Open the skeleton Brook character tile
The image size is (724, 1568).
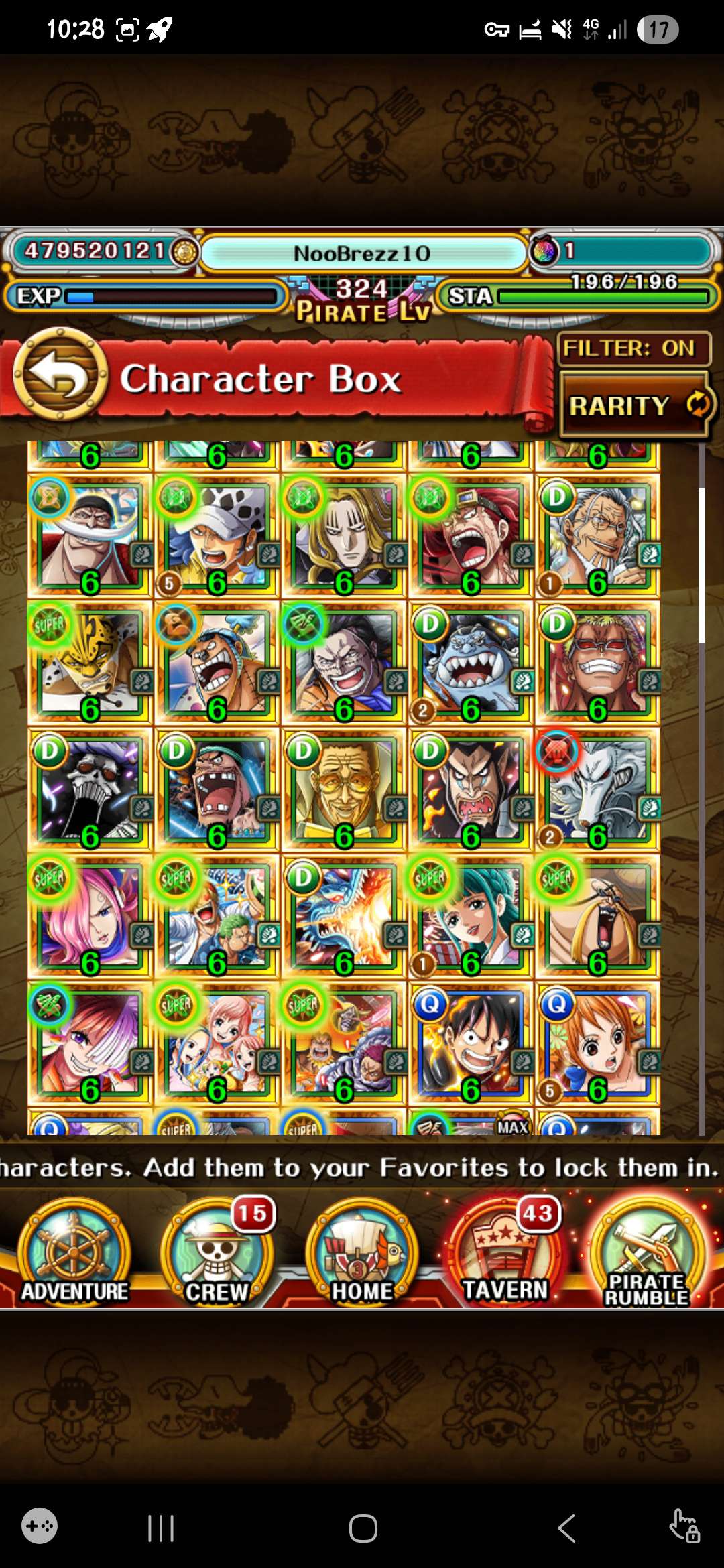click(x=90, y=791)
